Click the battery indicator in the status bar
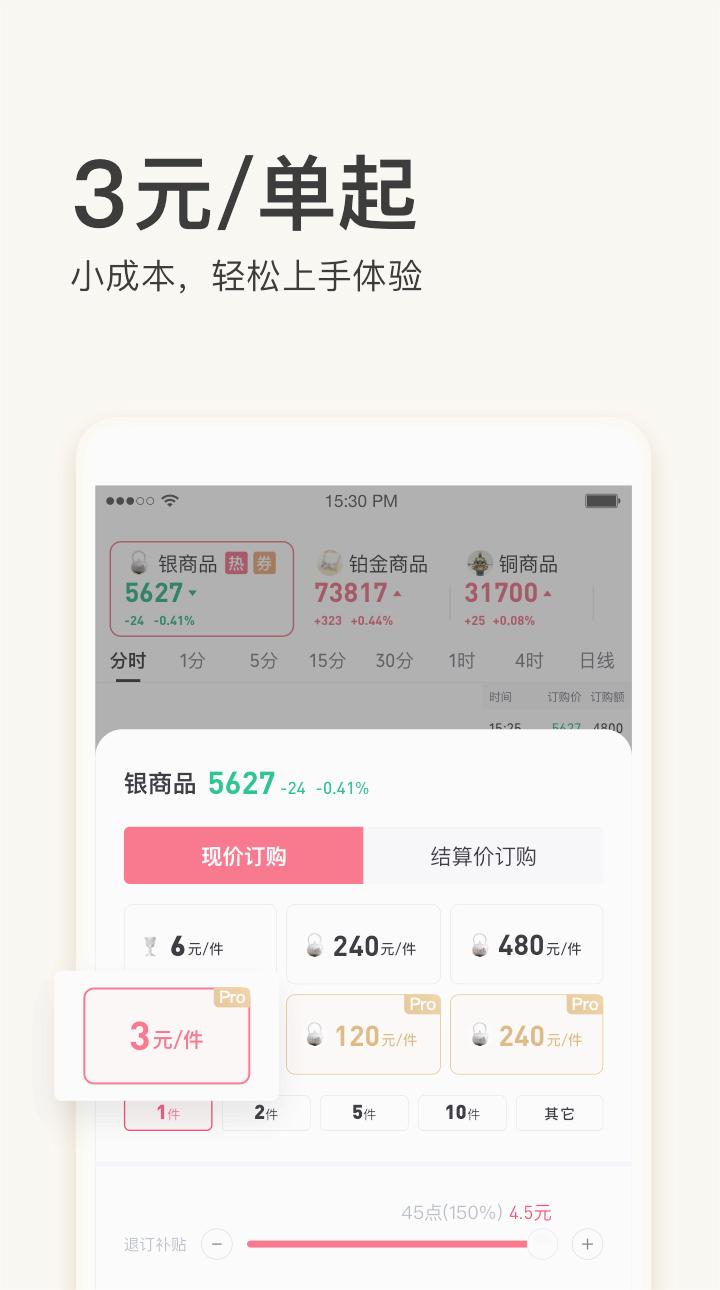The width and height of the screenshot is (720, 1290). [601, 501]
